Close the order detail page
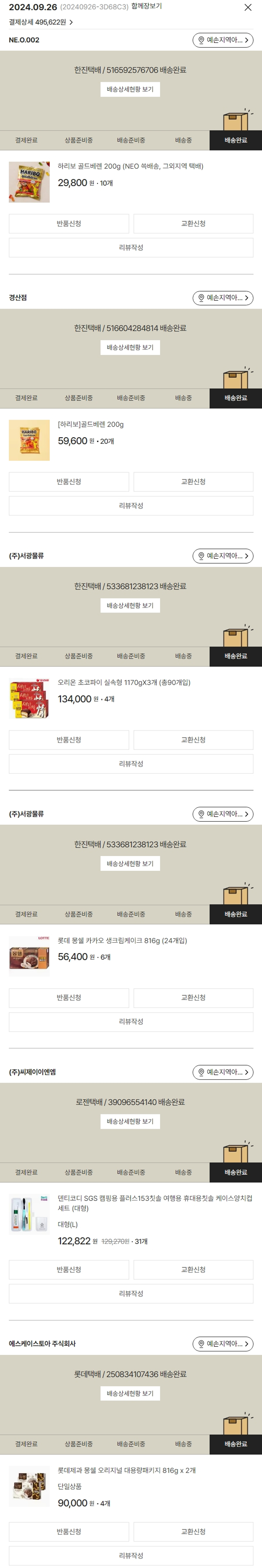 [x=247, y=7]
